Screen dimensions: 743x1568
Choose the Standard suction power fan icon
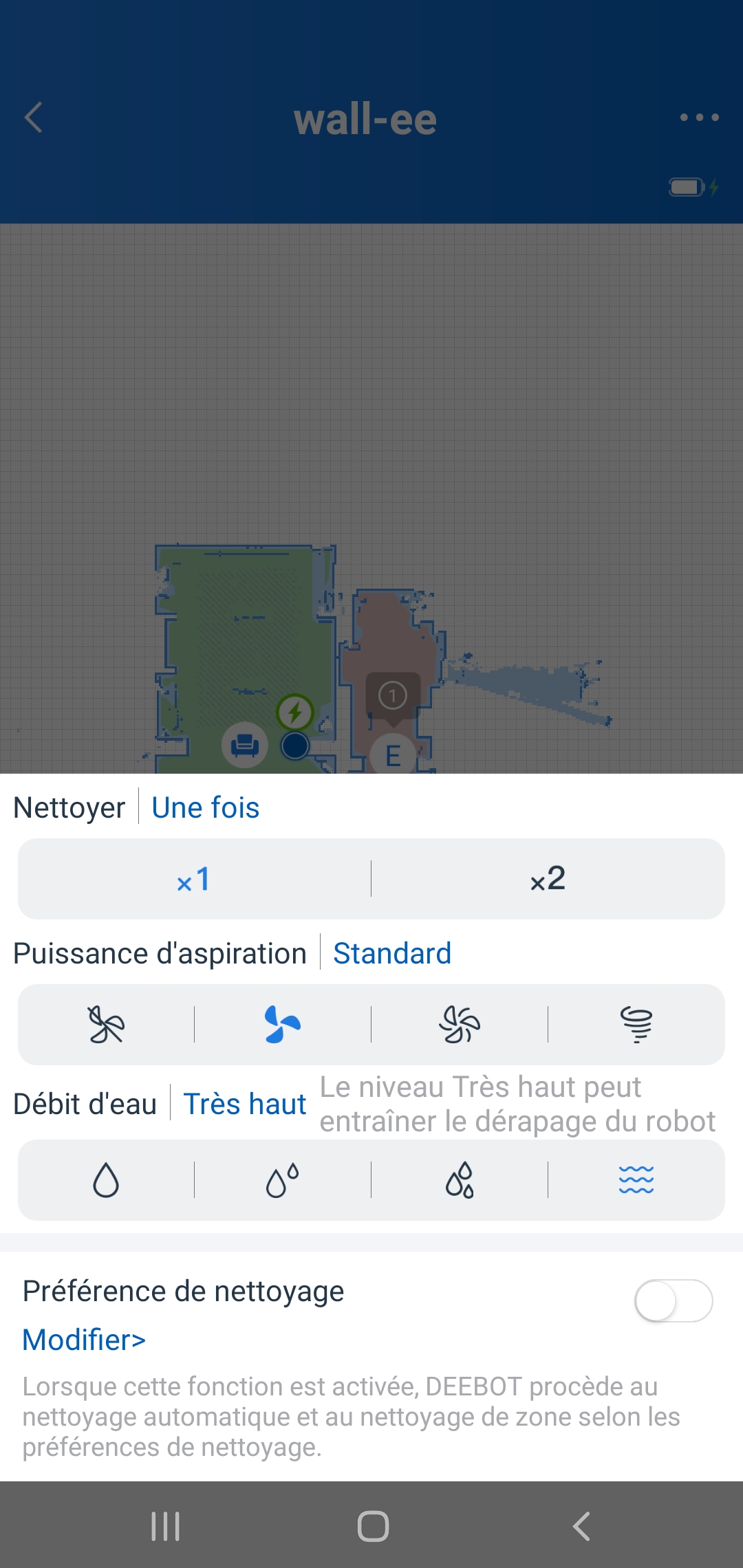coord(283,1025)
